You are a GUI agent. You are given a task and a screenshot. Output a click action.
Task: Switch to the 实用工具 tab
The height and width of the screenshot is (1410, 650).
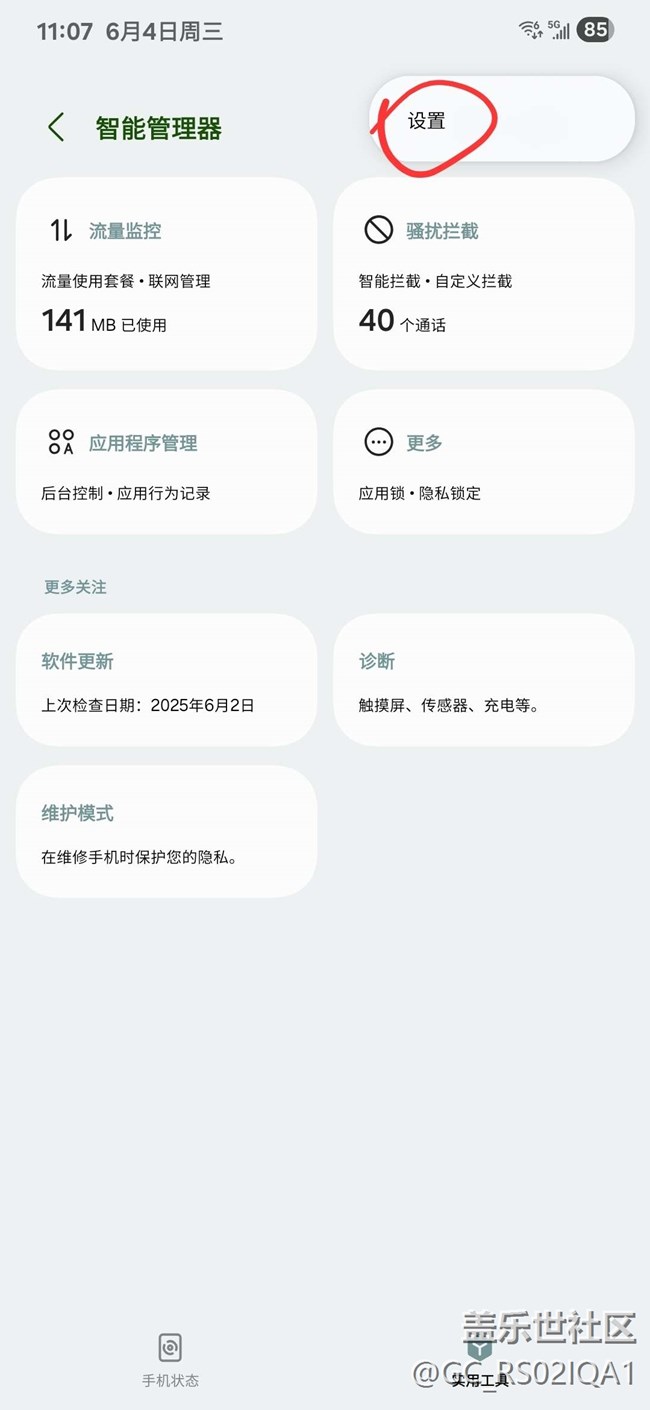click(480, 1360)
